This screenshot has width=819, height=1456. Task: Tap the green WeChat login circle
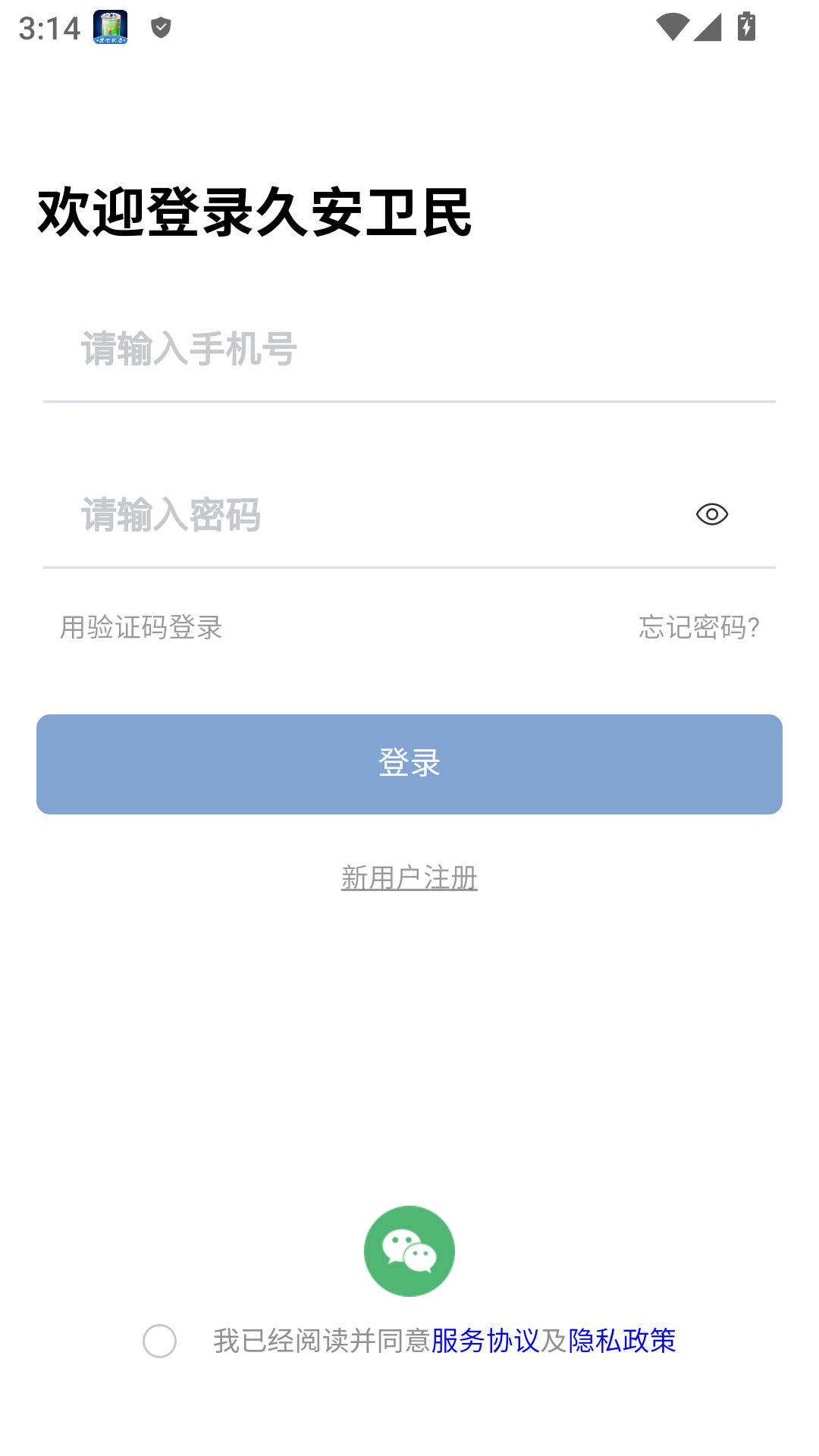(409, 1250)
